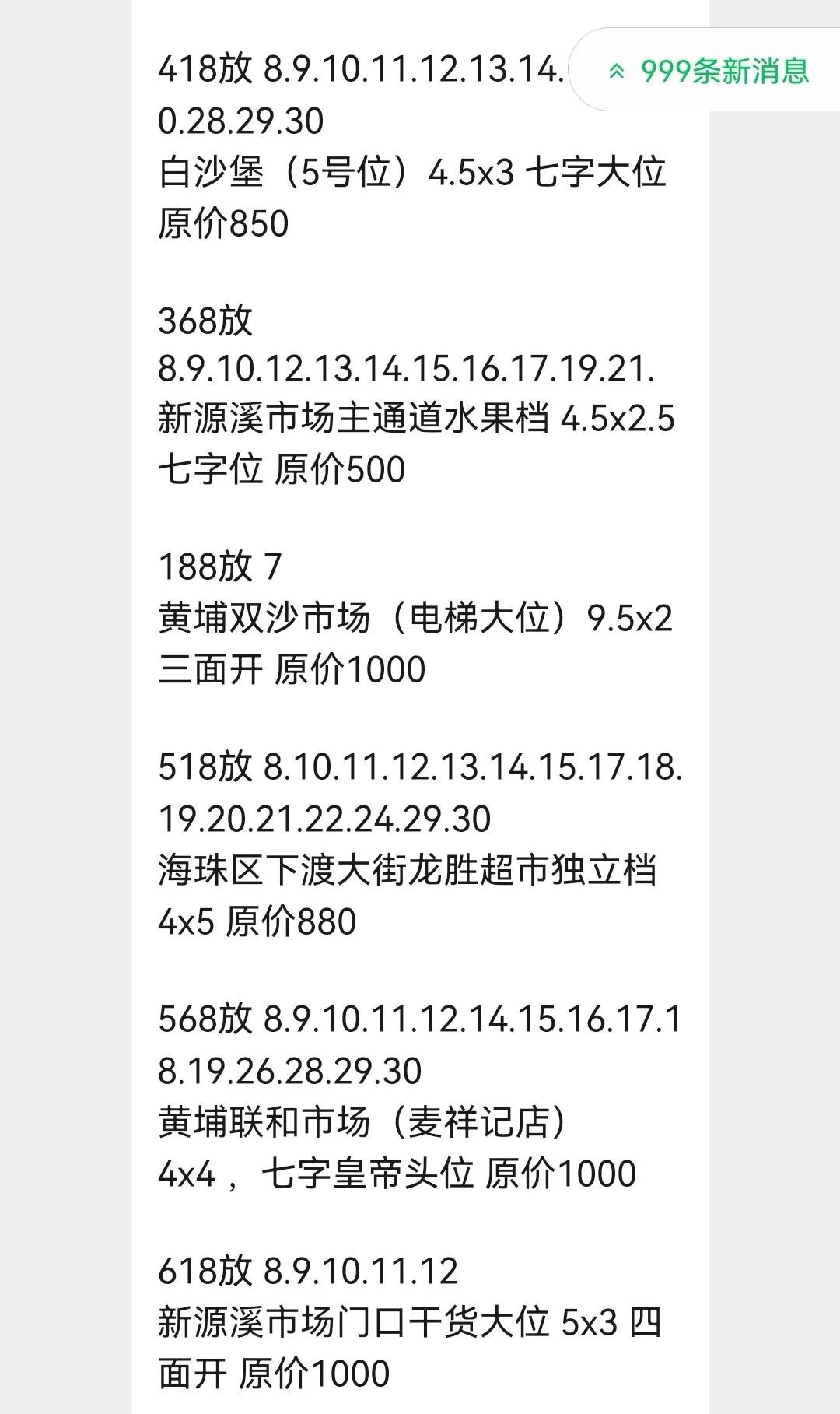Jump to the 999条新消息 unread messages

pos(709,72)
